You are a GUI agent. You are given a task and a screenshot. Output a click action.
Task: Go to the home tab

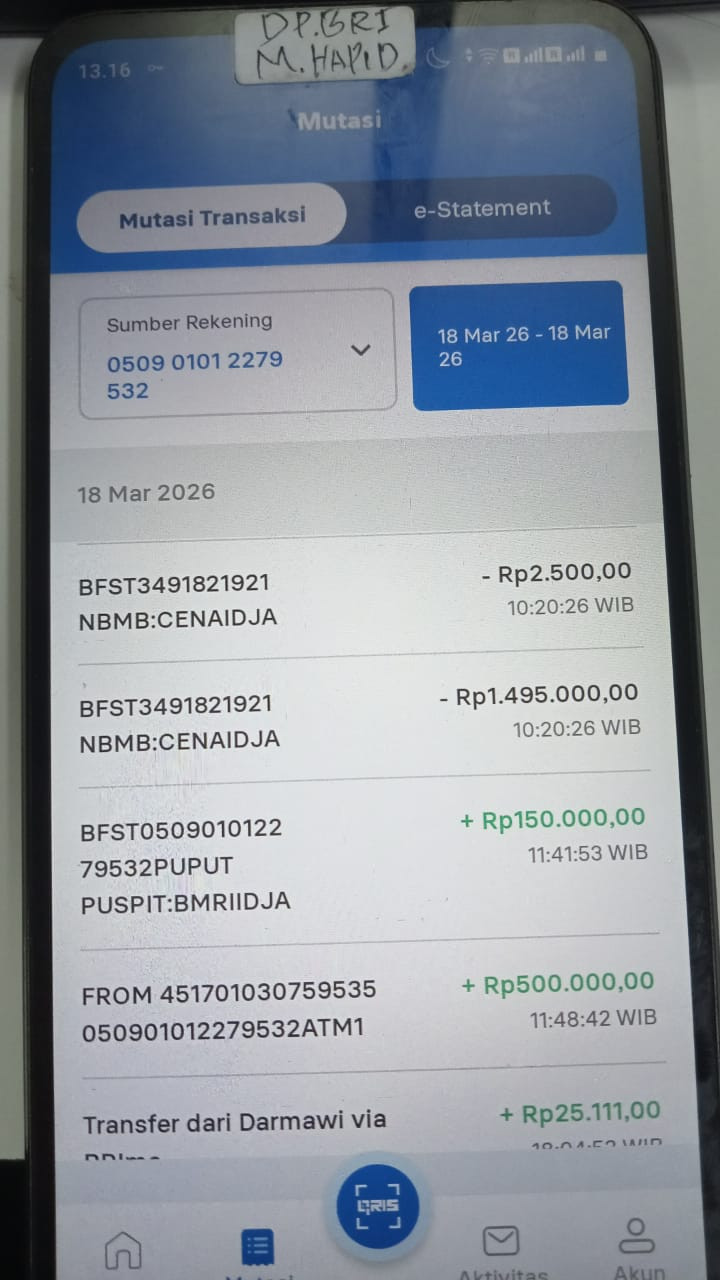pyautogui.click(x=124, y=1250)
